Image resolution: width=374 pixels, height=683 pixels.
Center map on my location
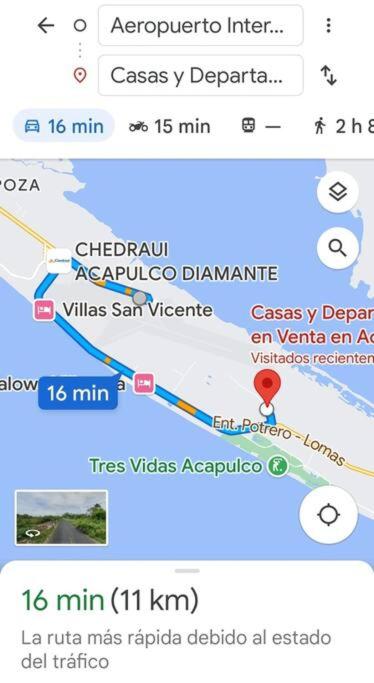pyautogui.click(x=329, y=515)
